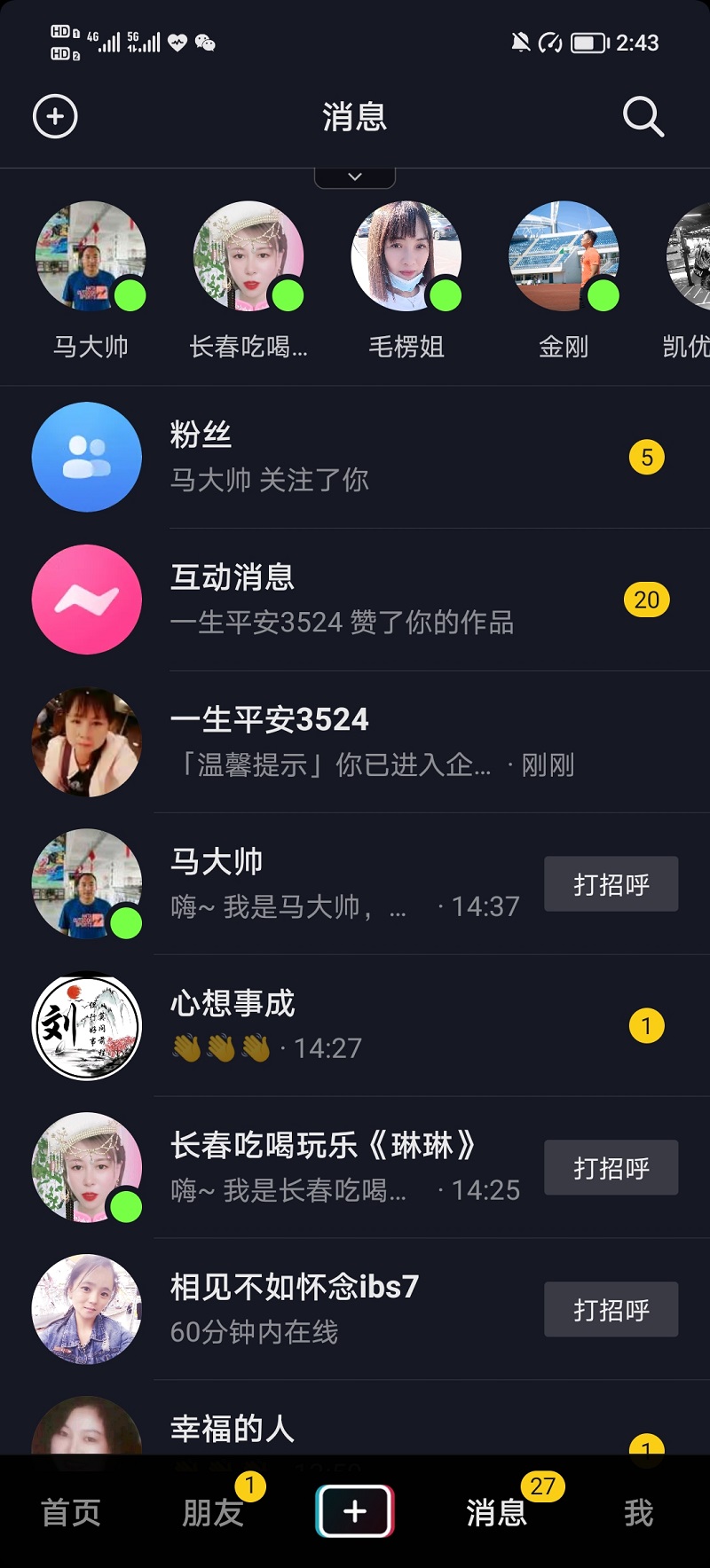The image size is (710, 1568).
Task: Open the conversation with 心想事成
Action: click(x=355, y=1025)
